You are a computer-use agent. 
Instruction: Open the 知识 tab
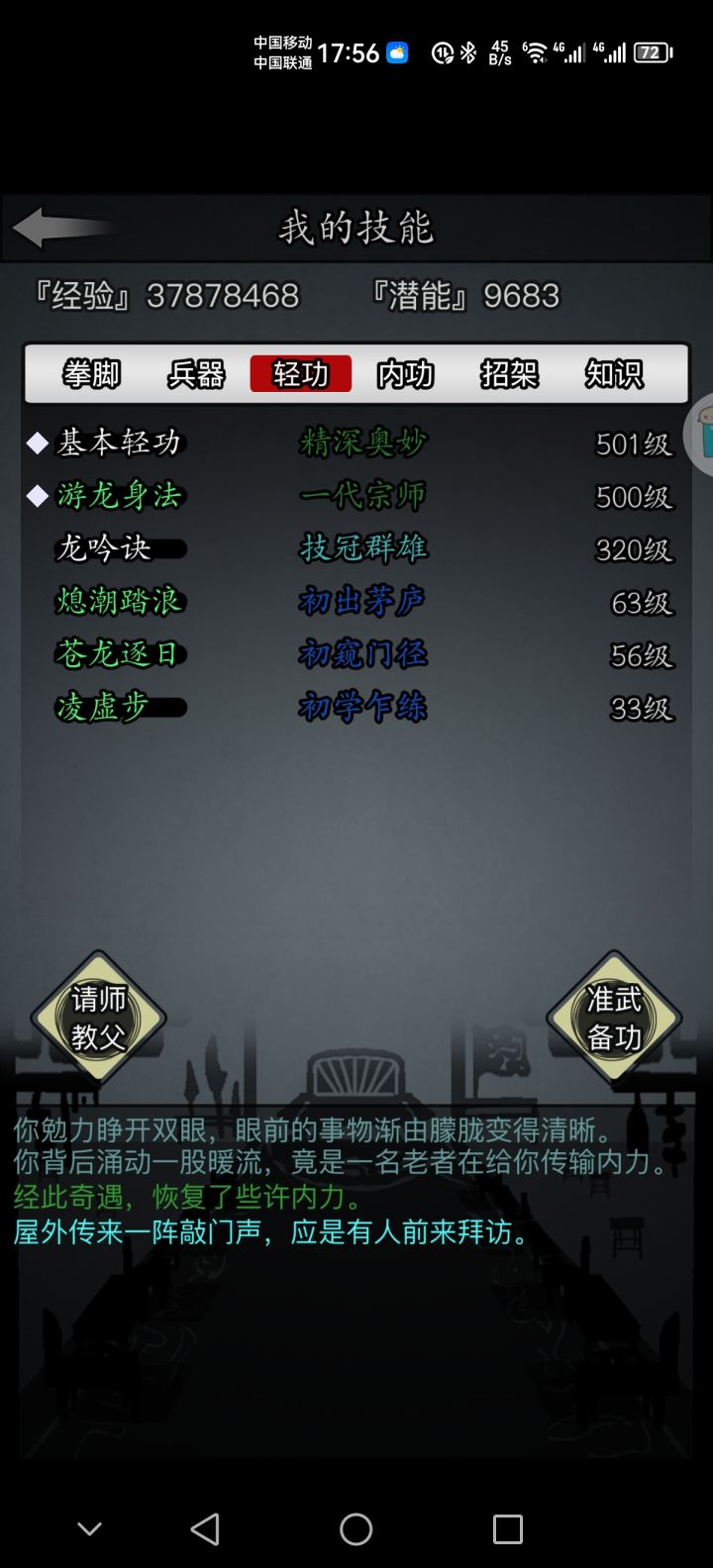pos(614,373)
